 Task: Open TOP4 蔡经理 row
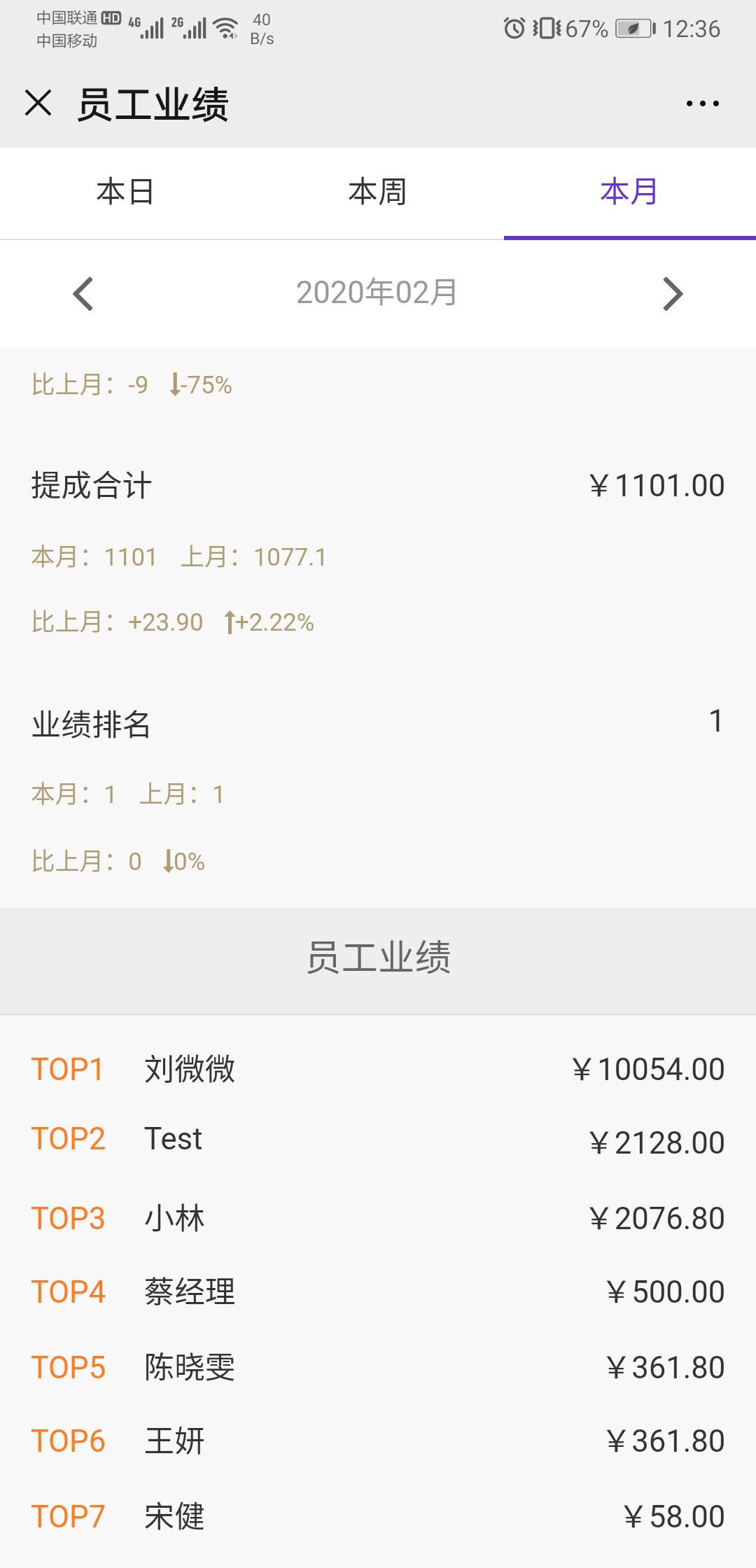[378, 1291]
